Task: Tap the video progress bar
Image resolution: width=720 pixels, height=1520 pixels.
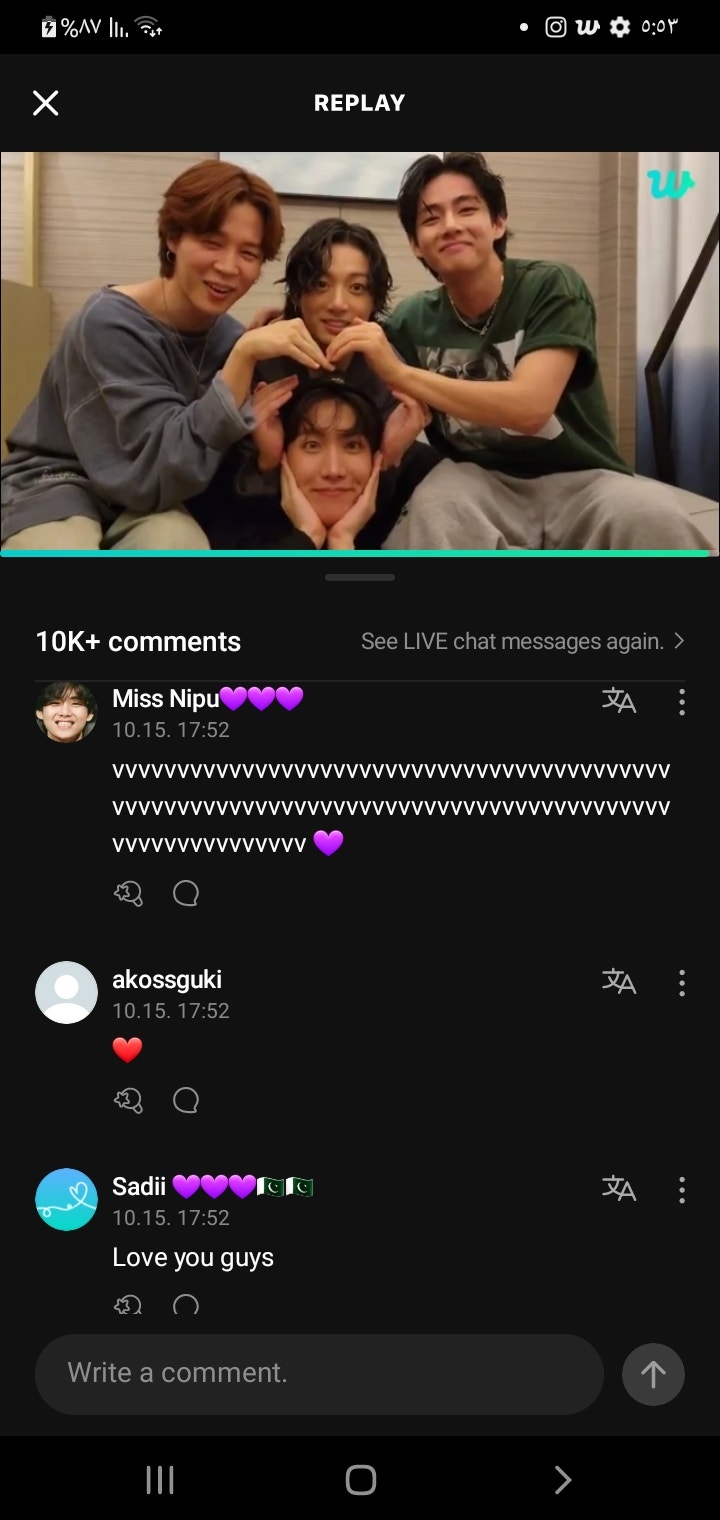Action: tap(360, 551)
